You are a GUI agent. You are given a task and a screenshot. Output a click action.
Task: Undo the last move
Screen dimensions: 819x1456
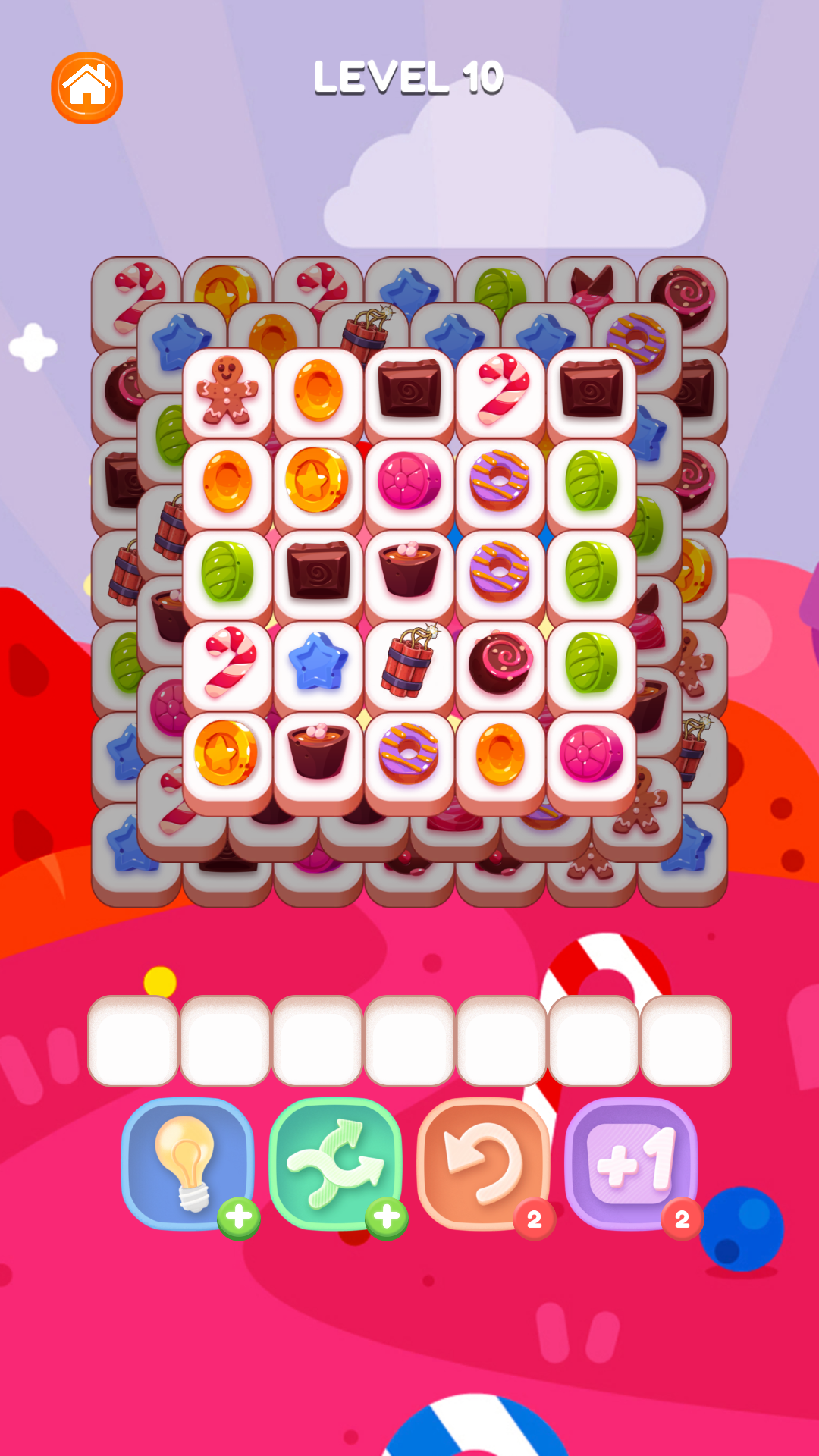tap(484, 1163)
